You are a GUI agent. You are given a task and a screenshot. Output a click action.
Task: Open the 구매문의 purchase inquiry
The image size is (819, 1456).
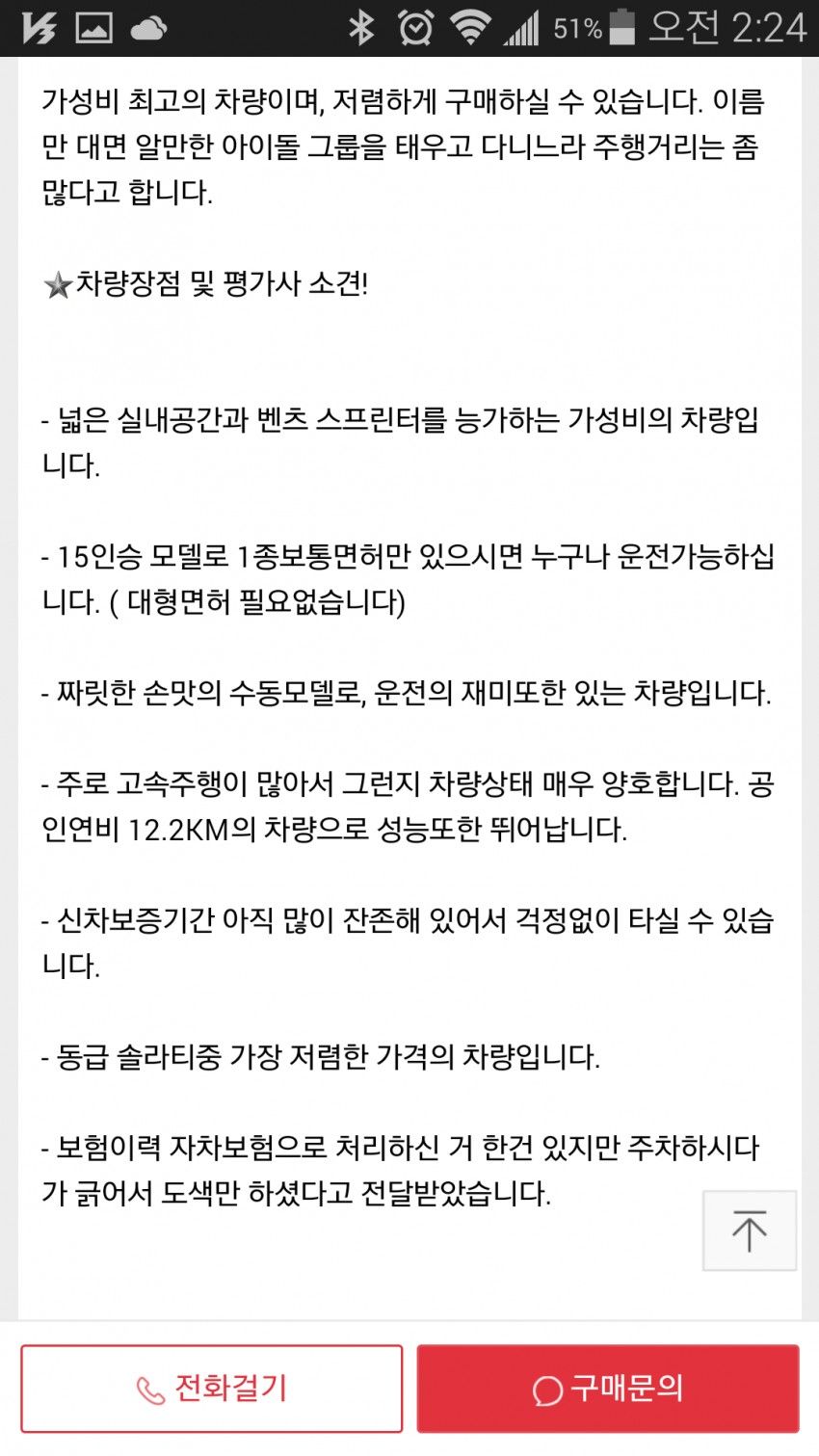click(608, 1389)
